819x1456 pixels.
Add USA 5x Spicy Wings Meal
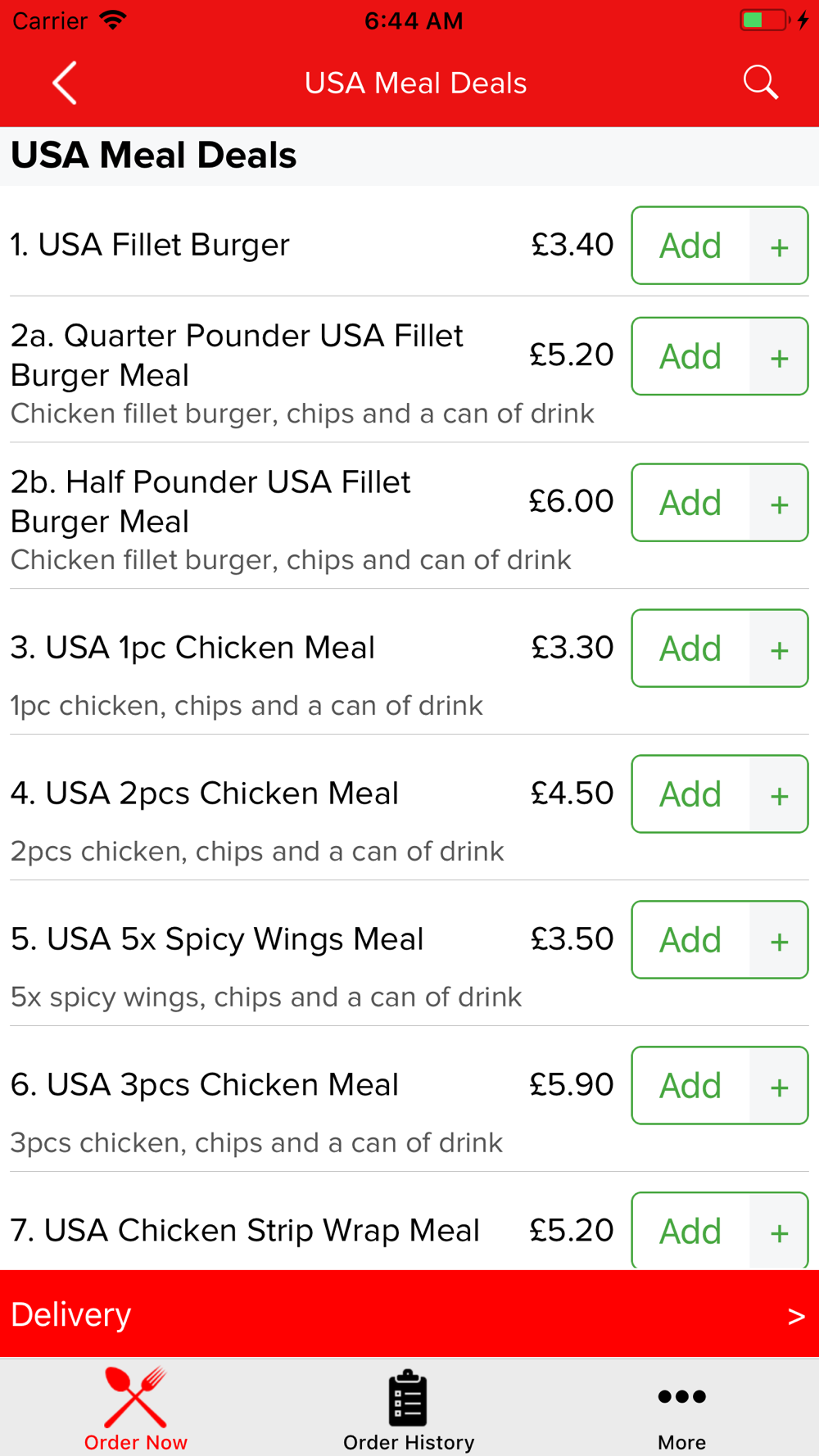(x=719, y=940)
